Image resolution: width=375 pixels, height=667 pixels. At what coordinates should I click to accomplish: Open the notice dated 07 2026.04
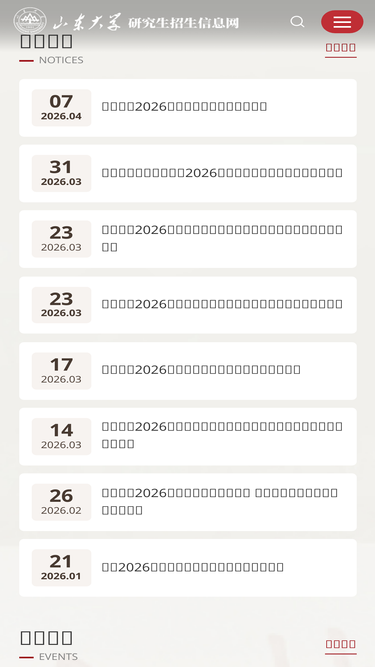coord(188,108)
